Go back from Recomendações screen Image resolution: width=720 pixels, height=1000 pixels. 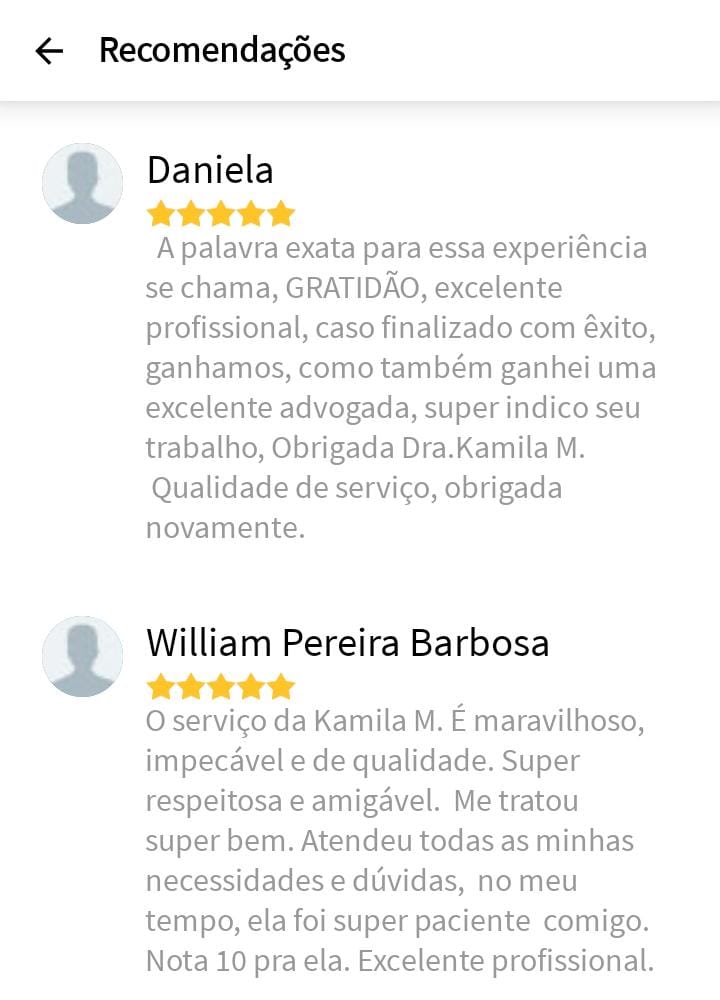pyautogui.click(x=48, y=51)
